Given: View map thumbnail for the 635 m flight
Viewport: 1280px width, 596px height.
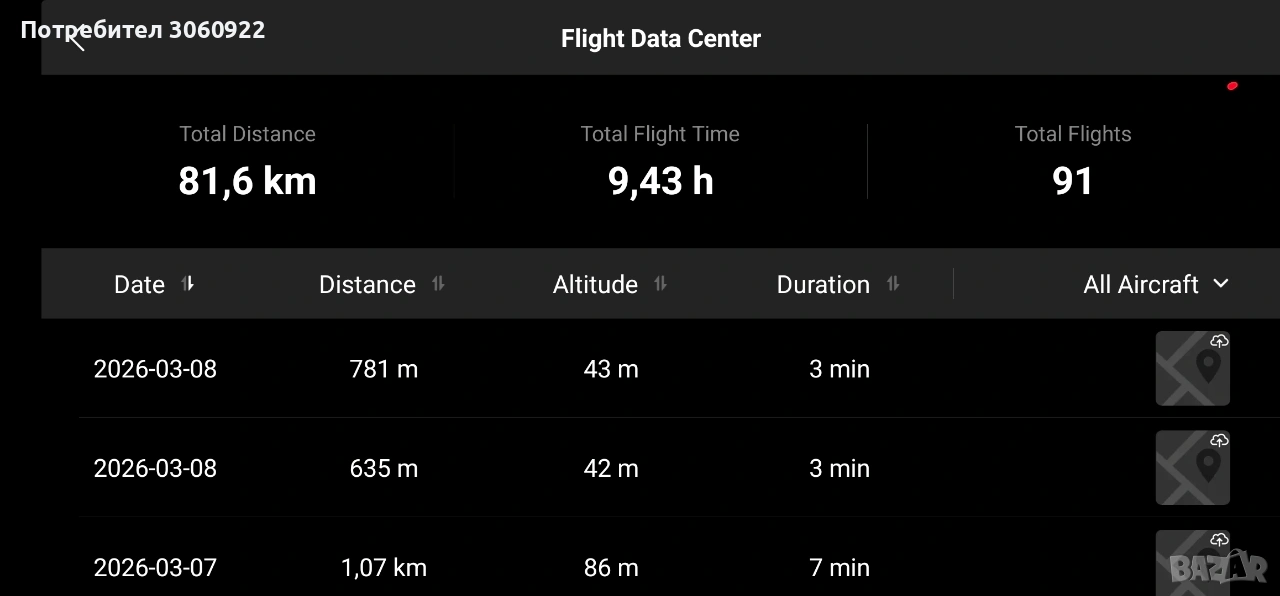Looking at the screenshot, I should [x=1192, y=468].
